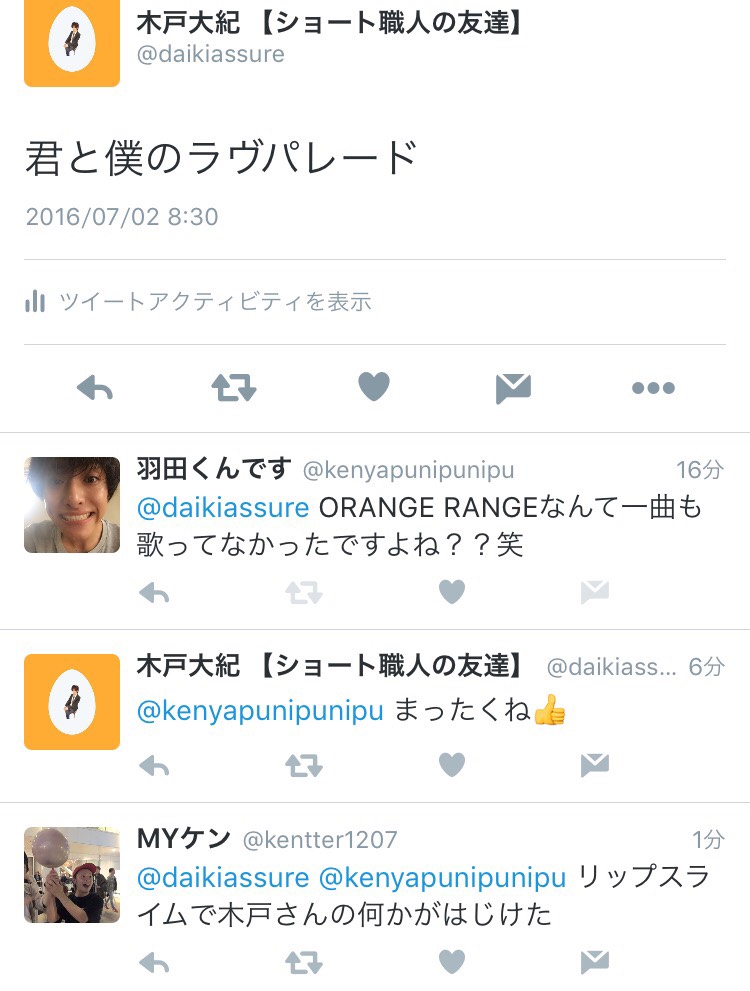Send MYケン's リップスライム tweet by message
This screenshot has height=991, width=750.
coord(595,963)
